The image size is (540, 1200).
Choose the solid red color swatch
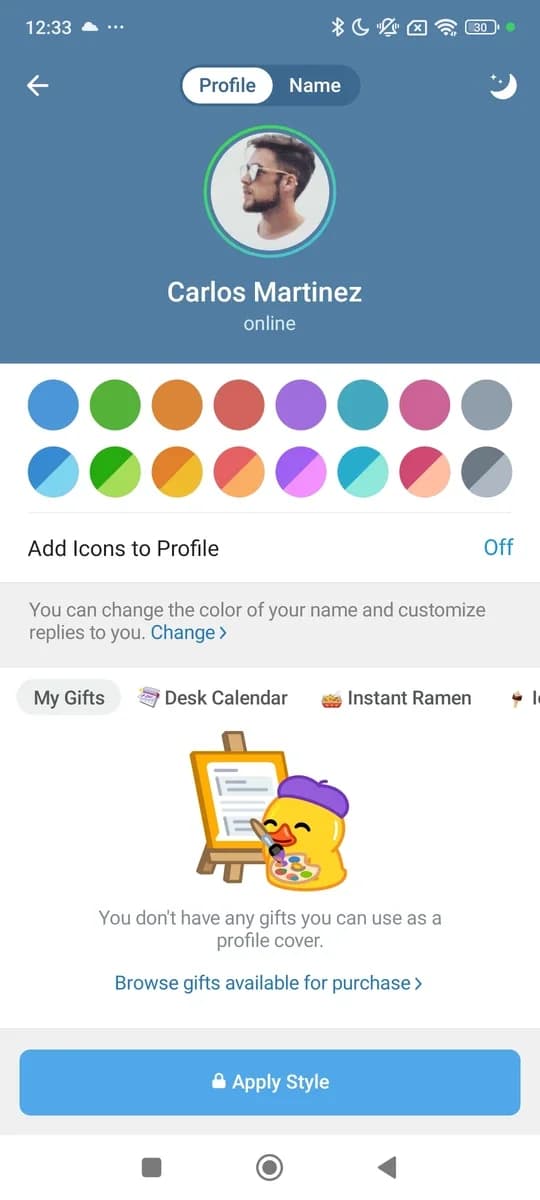click(239, 405)
